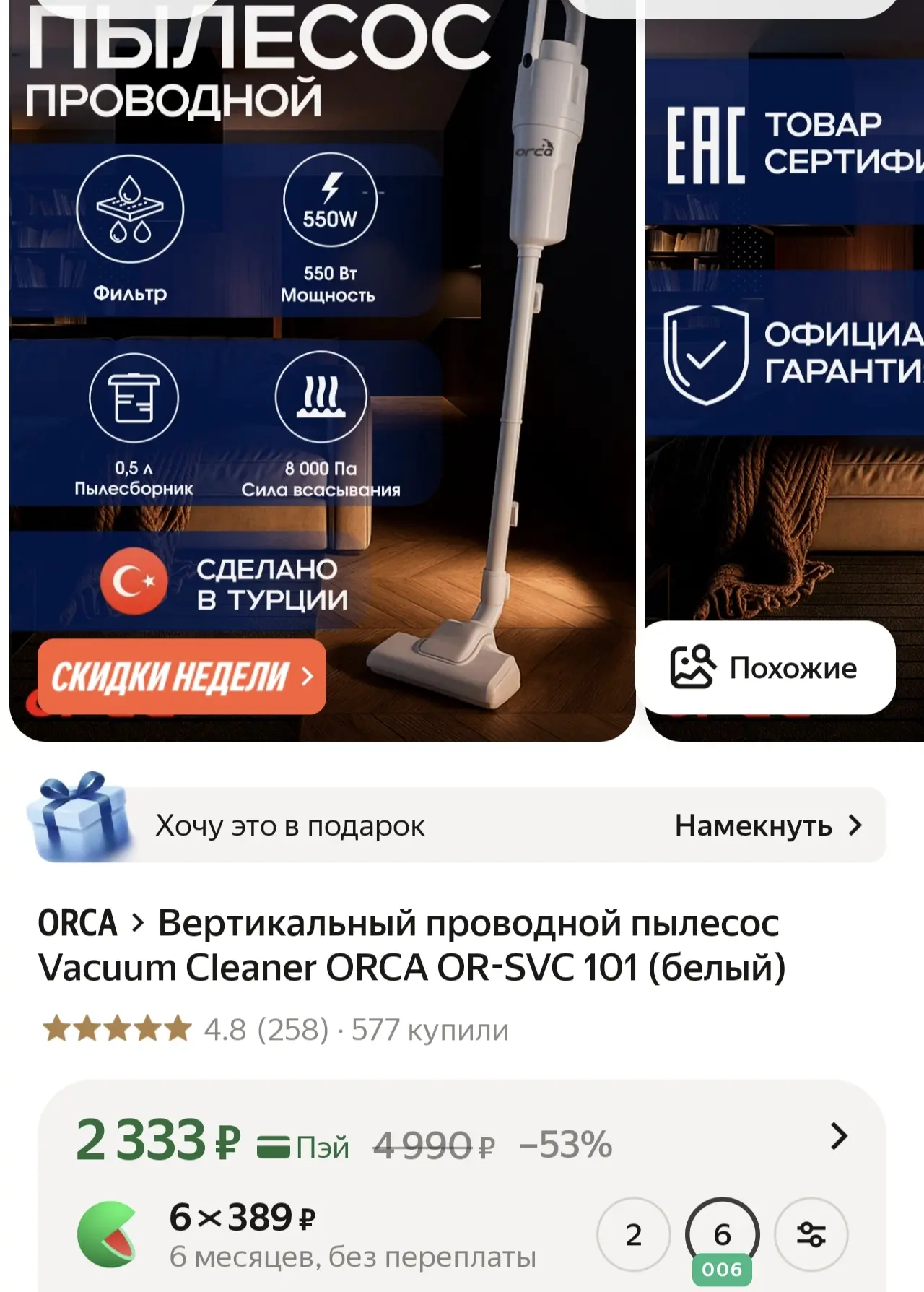This screenshot has height=1292, width=924.
Task: Tap Намекнуть to hint for a gift
Action: point(768,825)
